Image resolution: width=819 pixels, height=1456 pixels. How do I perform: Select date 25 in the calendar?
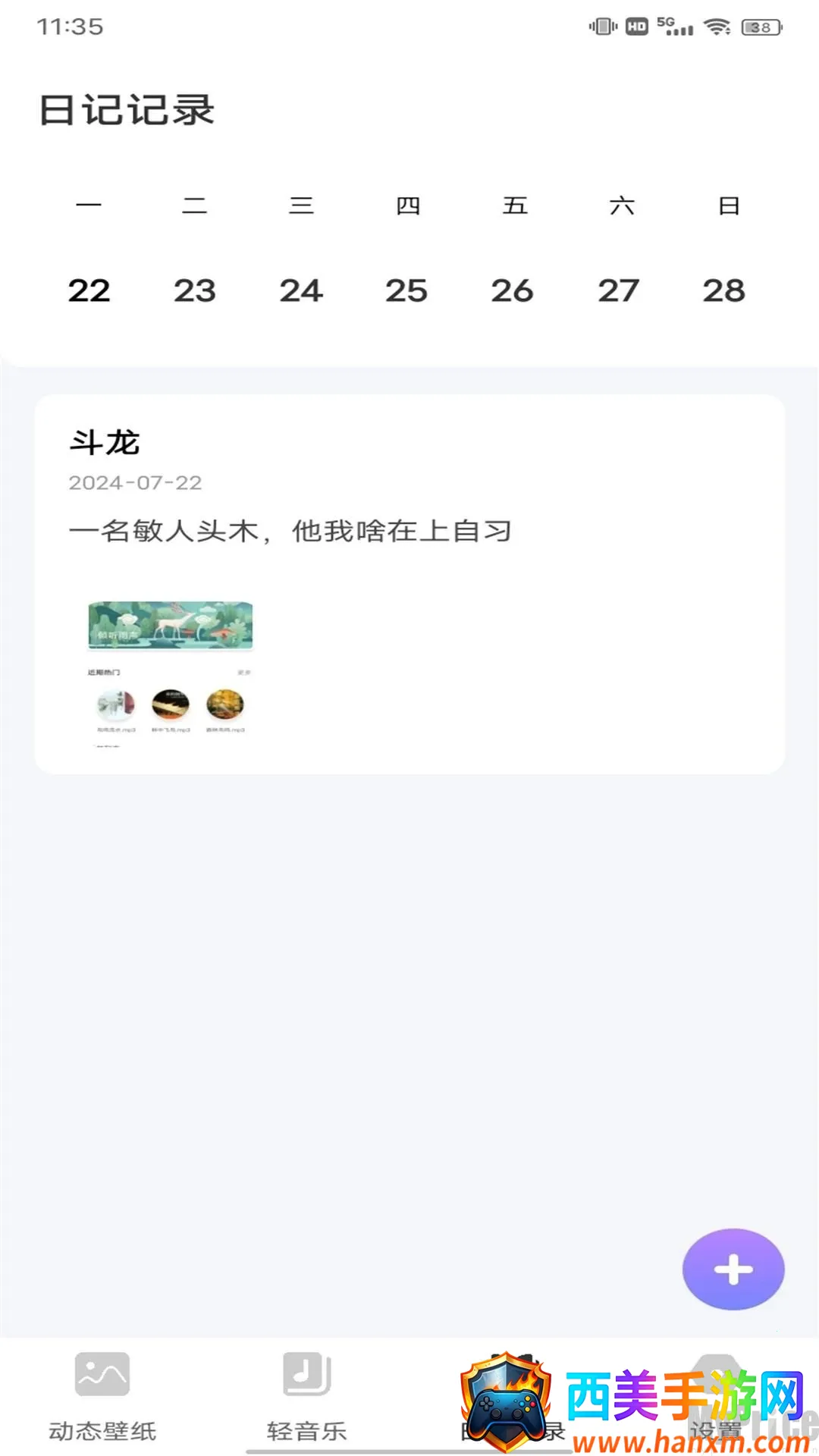[406, 290]
